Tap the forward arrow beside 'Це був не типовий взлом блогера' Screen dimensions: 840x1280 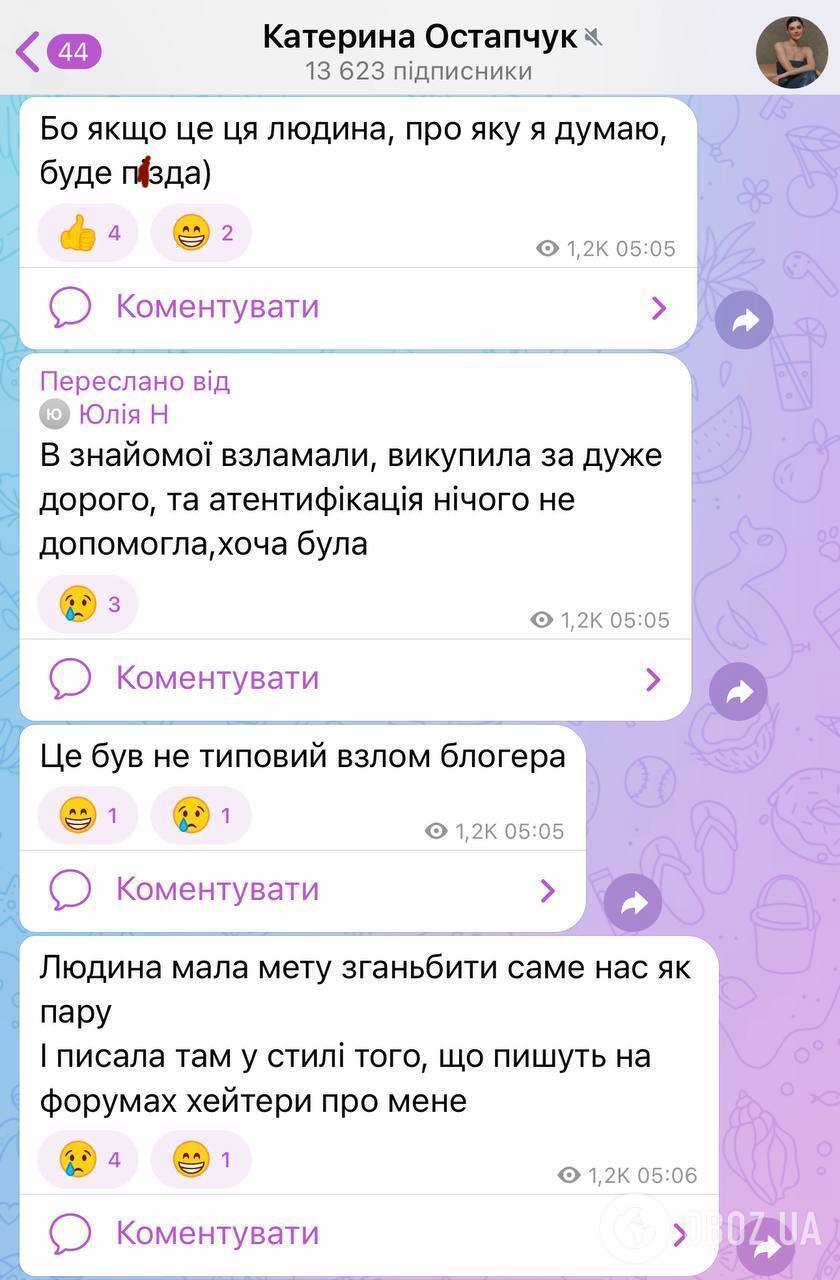(x=631, y=901)
